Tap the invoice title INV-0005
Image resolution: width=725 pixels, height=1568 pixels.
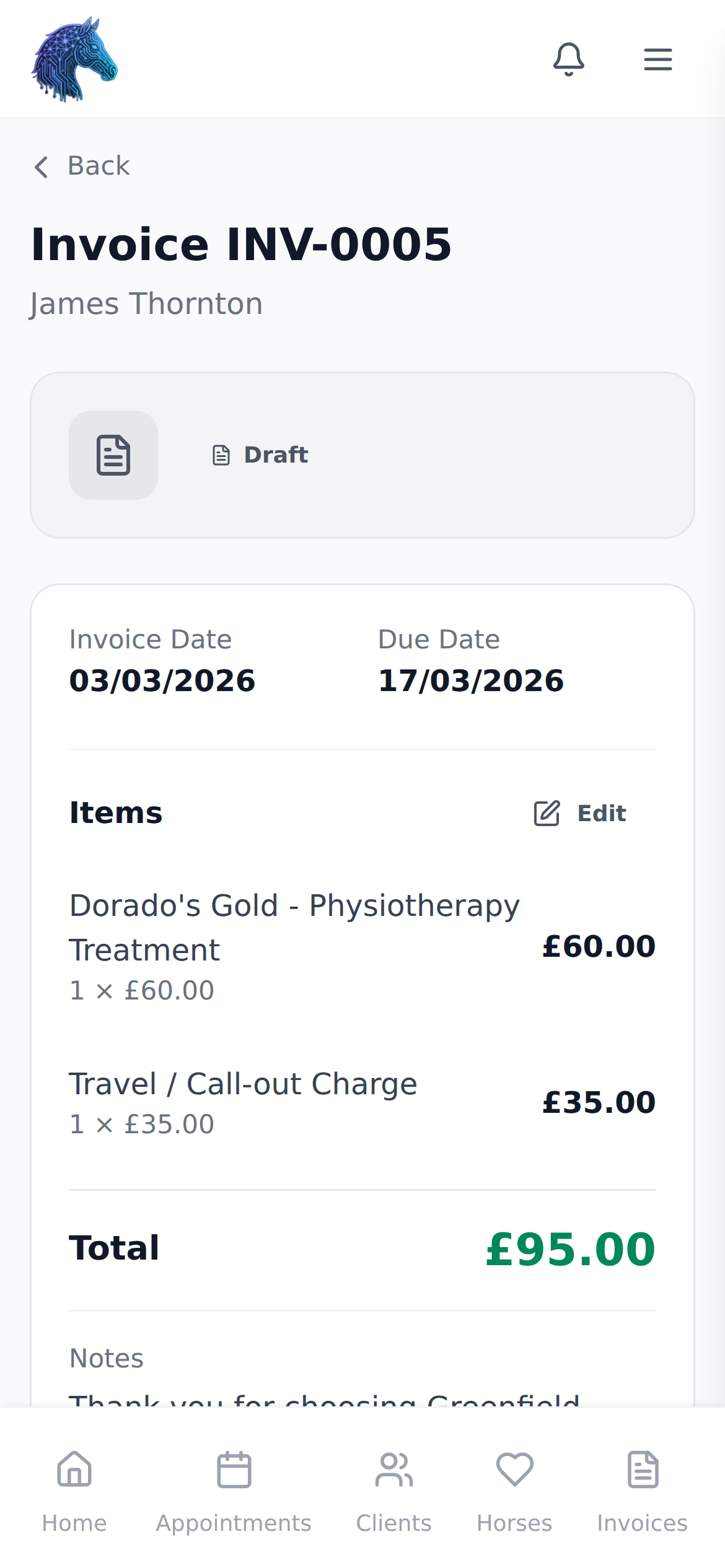(240, 244)
